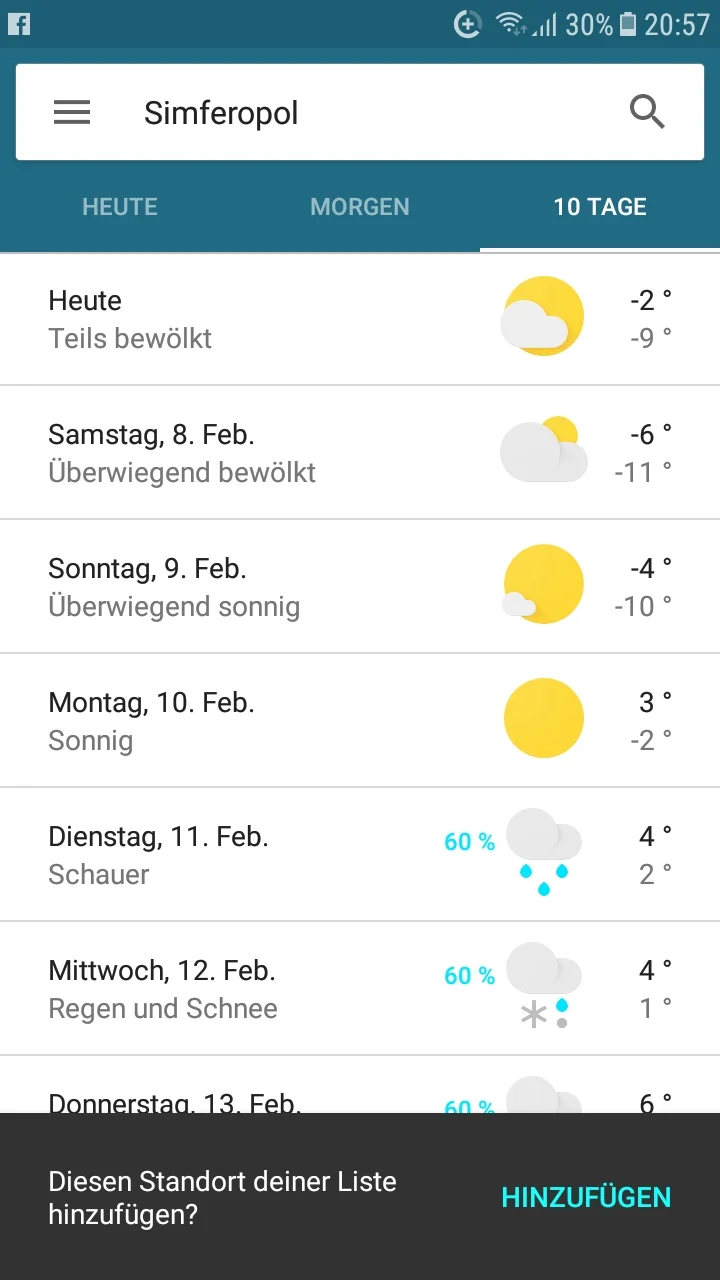Click the search magnifier icon
Image resolution: width=720 pixels, height=1280 pixels.
(x=647, y=112)
